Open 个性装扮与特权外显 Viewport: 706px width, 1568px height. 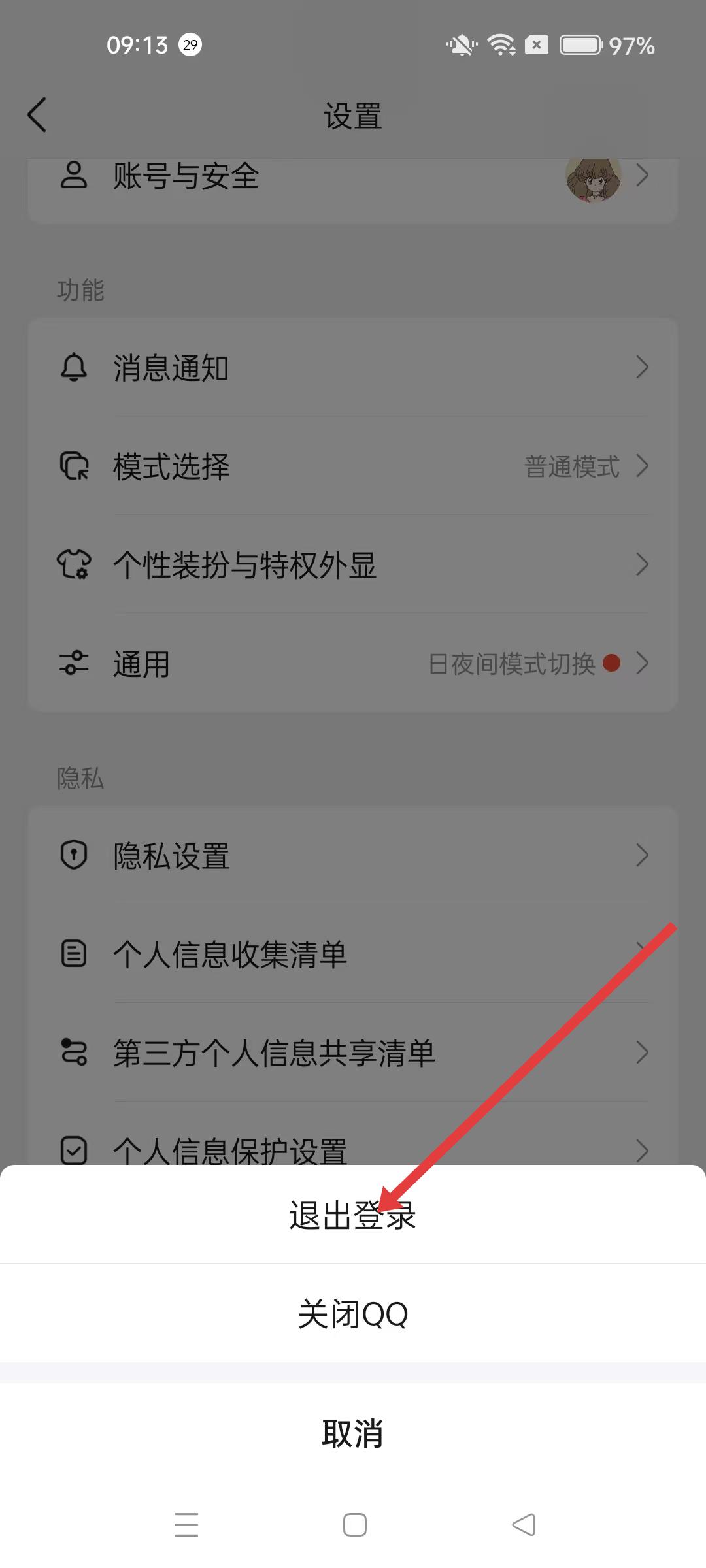pos(353,565)
